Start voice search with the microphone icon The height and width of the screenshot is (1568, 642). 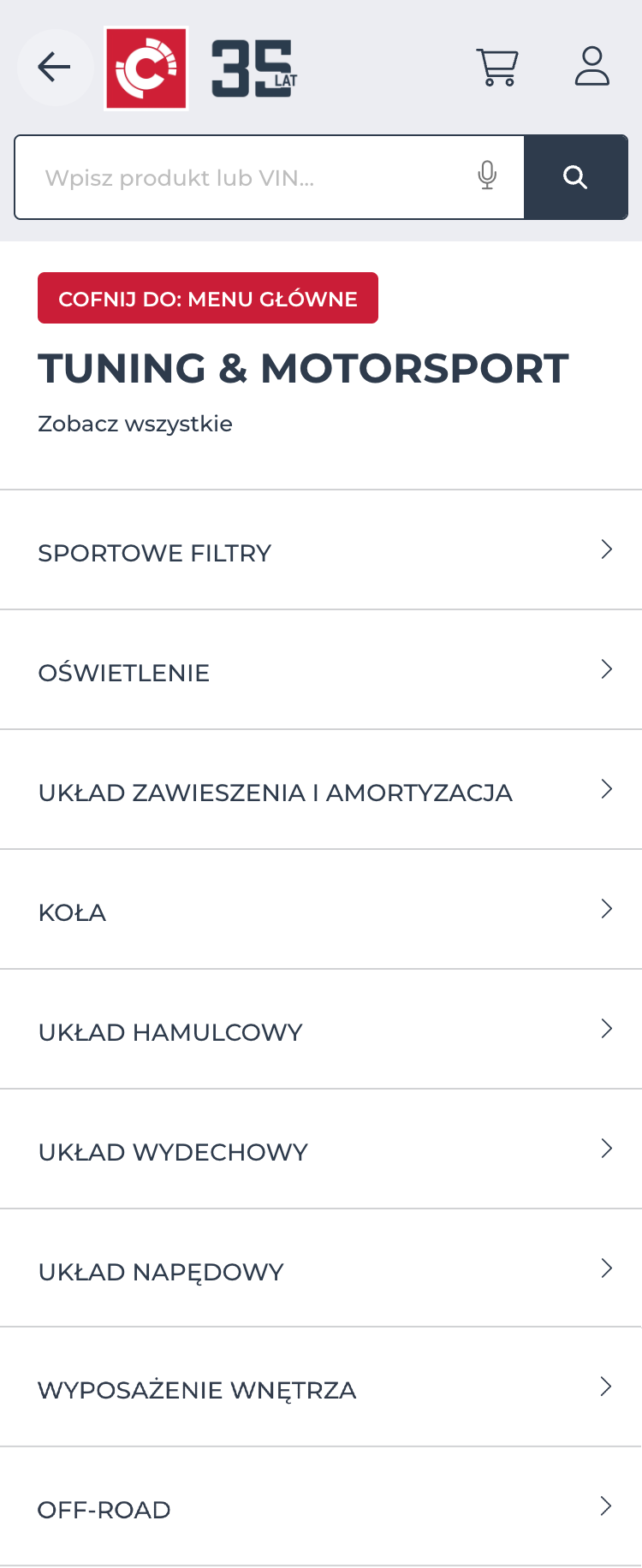(x=487, y=177)
